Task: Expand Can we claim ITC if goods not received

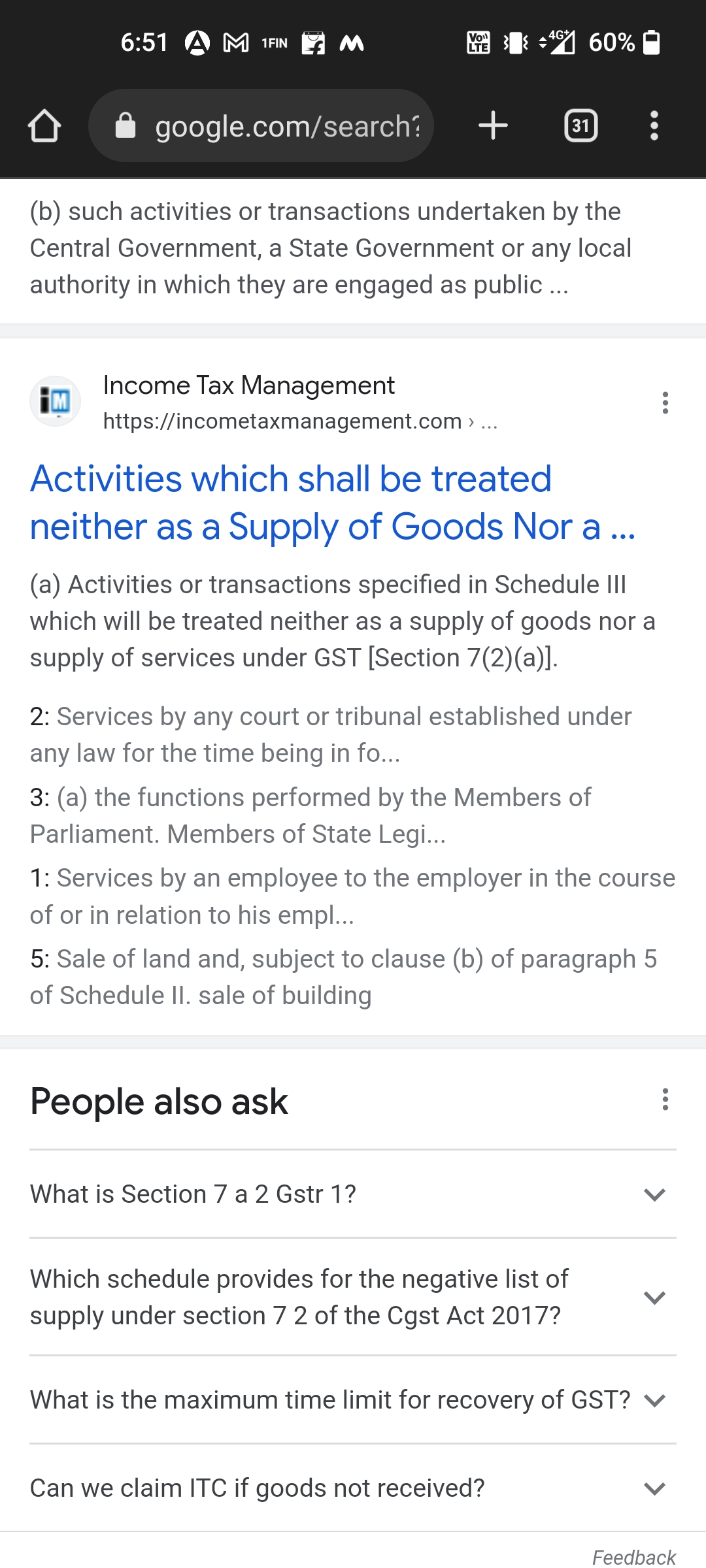Action: 353,1488
